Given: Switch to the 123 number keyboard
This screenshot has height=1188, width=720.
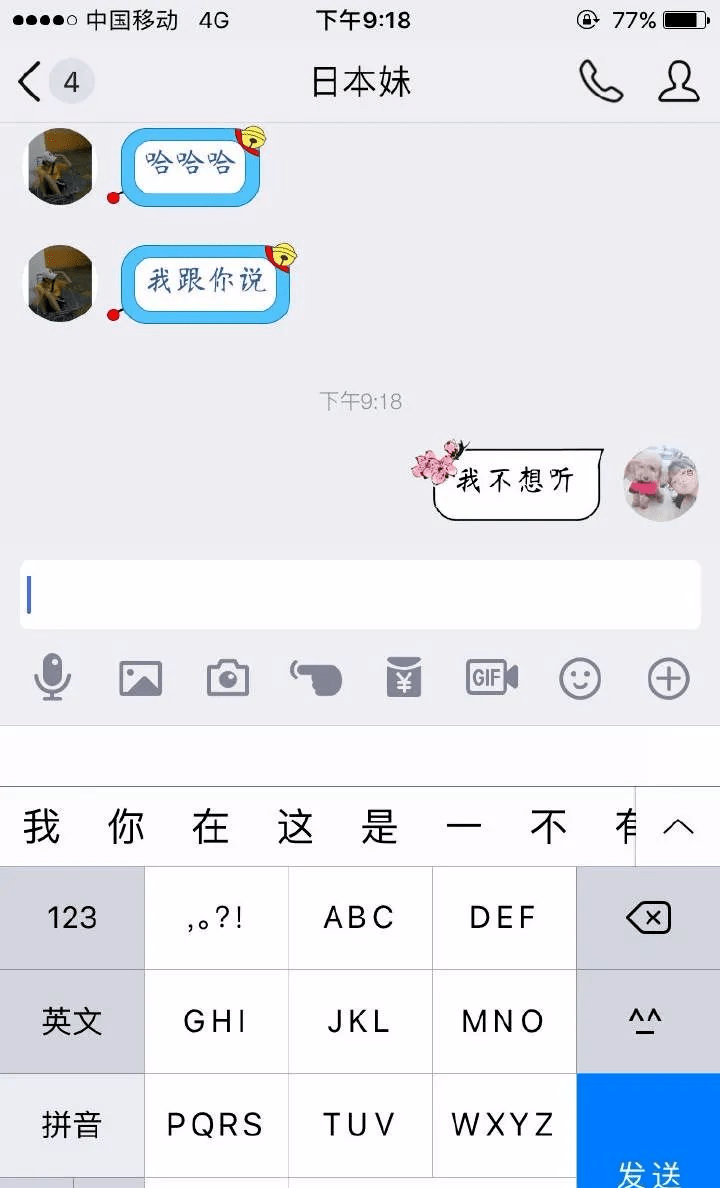Looking at the screenshot, I should (72, 917).
